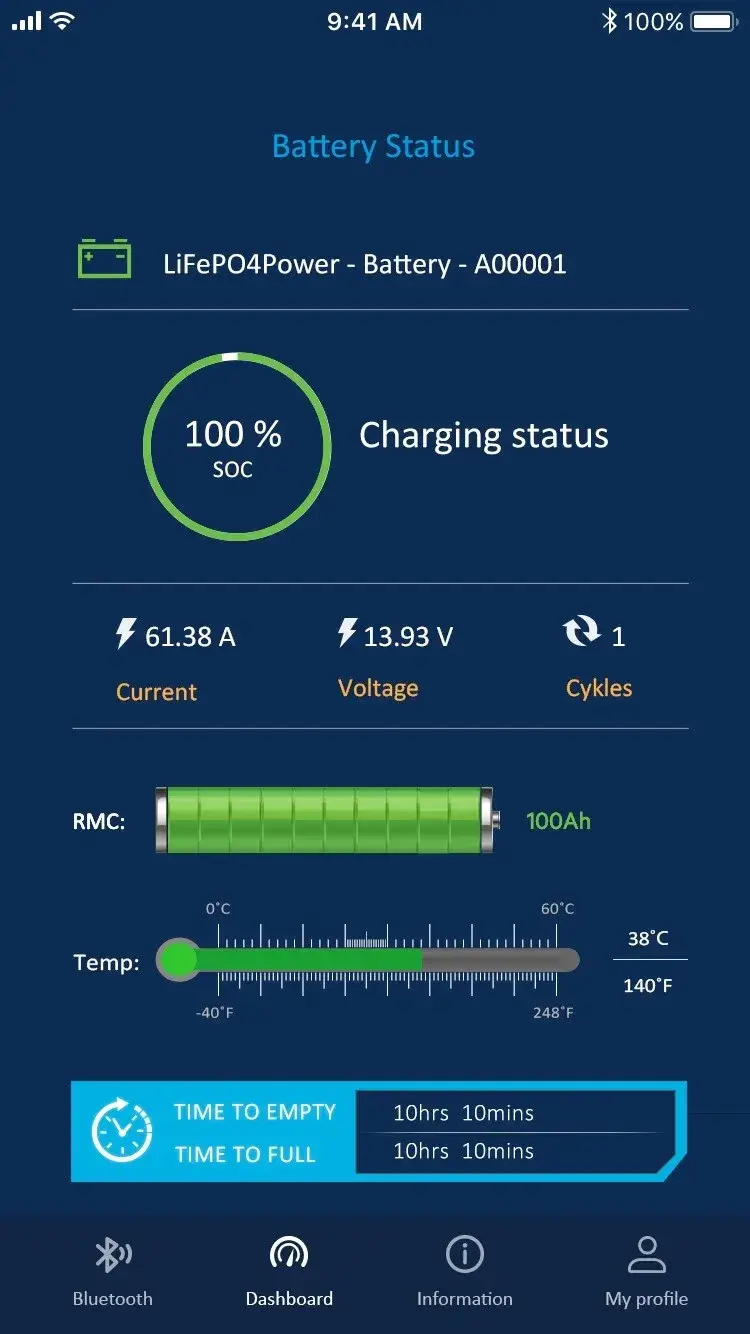Go to My profile tab
The width and height of the screenshot is (750, 1334).
tap(646, 1271)
